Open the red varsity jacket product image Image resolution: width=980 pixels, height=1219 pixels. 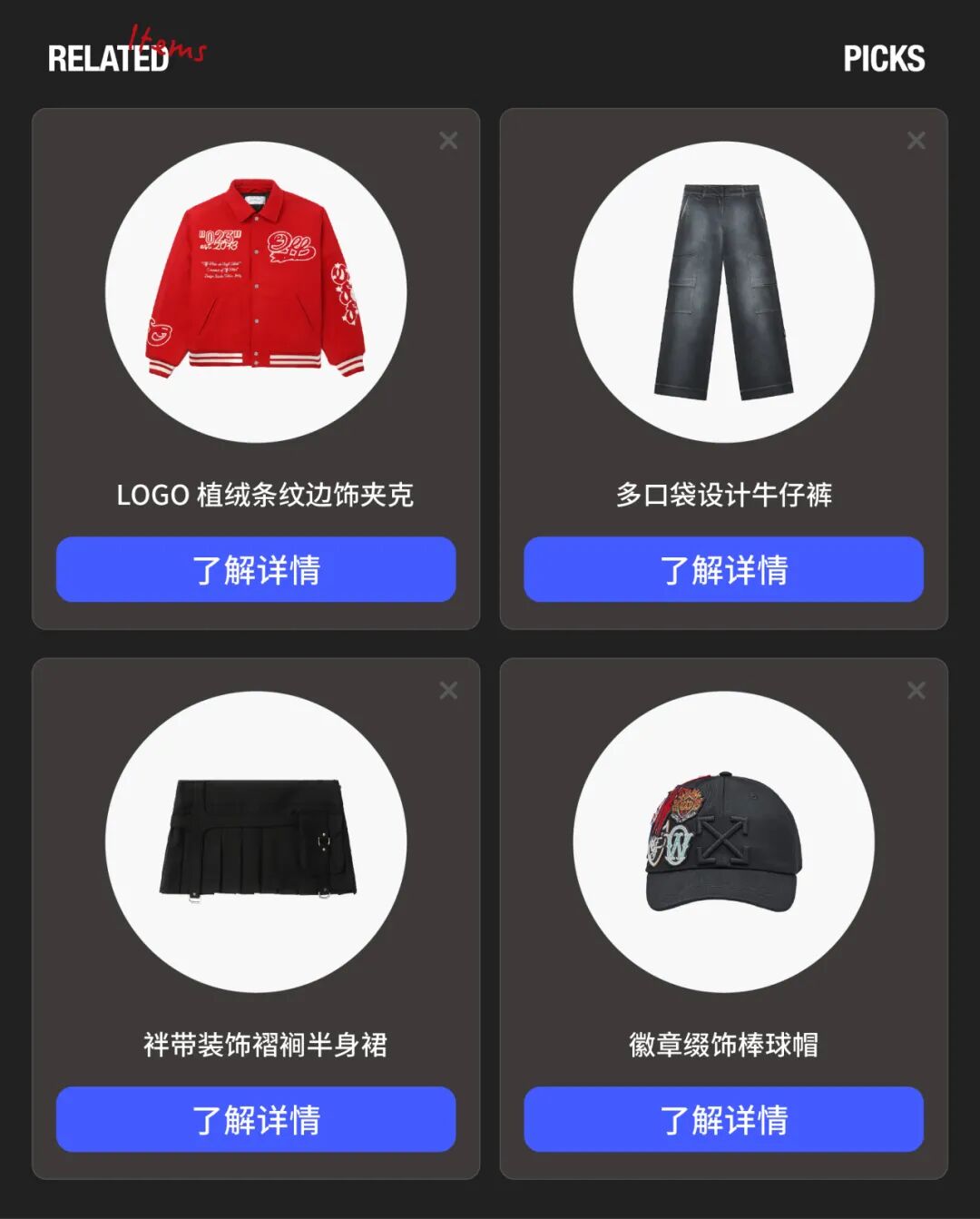[256, 292]
